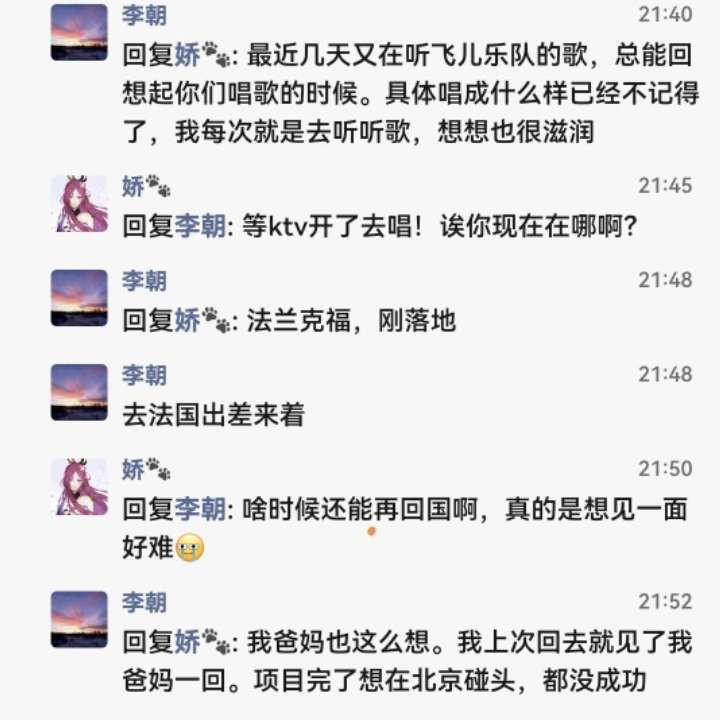Open the 李朝 mention in the ktv reply

click(200, 226)
